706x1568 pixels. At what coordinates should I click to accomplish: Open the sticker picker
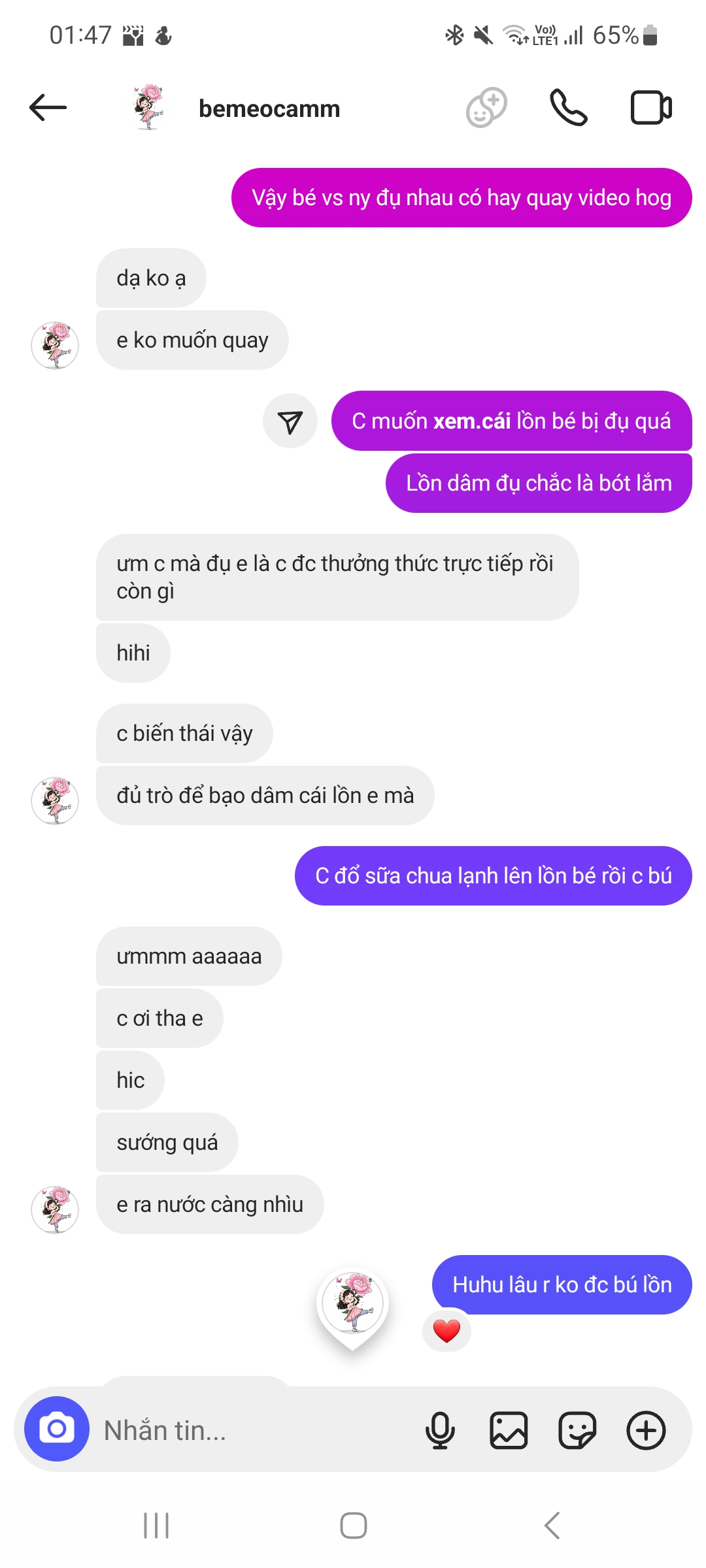[x=577, y=1430]
